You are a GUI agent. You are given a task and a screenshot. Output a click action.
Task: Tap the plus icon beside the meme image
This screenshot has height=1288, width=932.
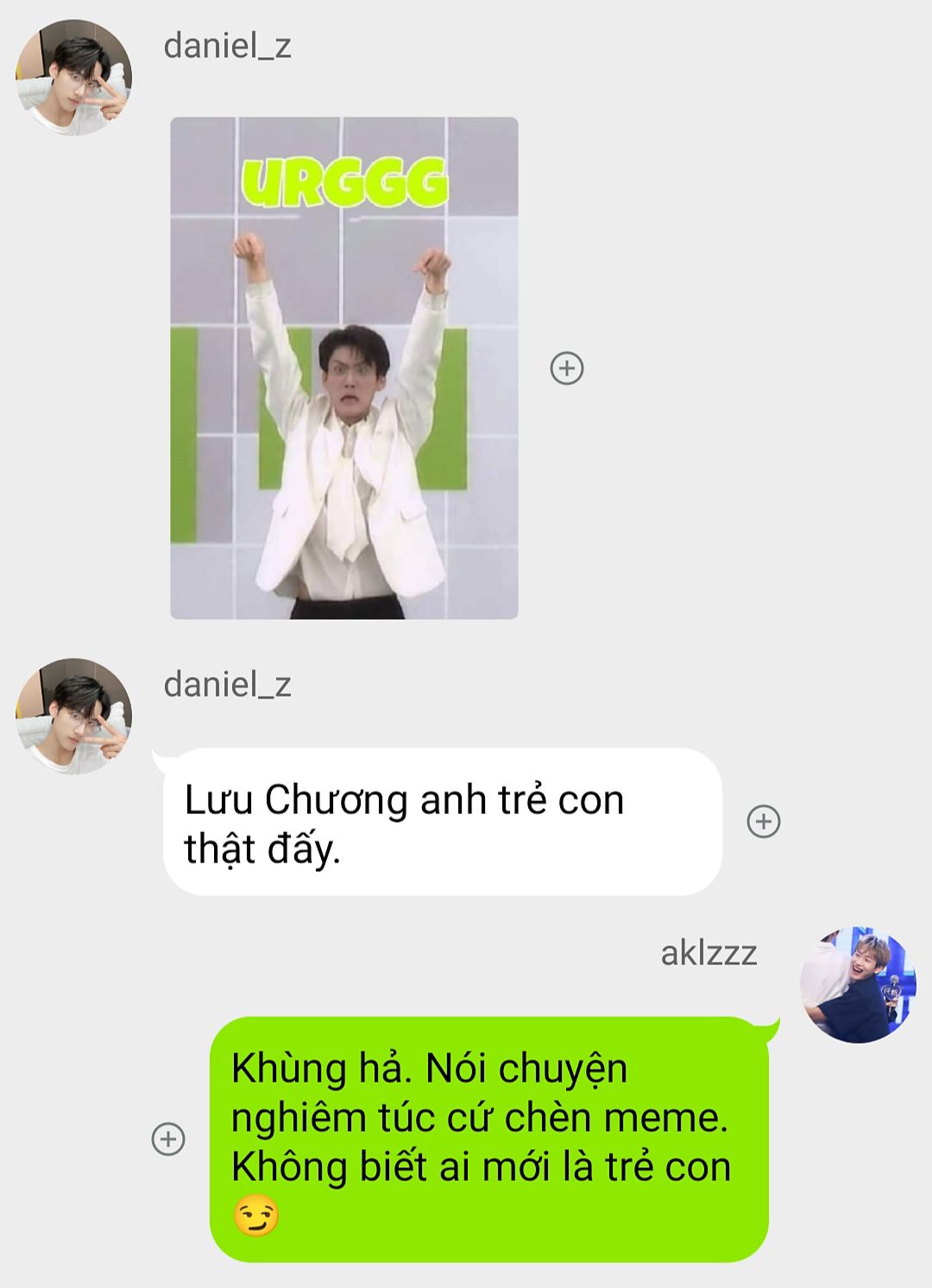pyautogui.click(x=567, y=369)
